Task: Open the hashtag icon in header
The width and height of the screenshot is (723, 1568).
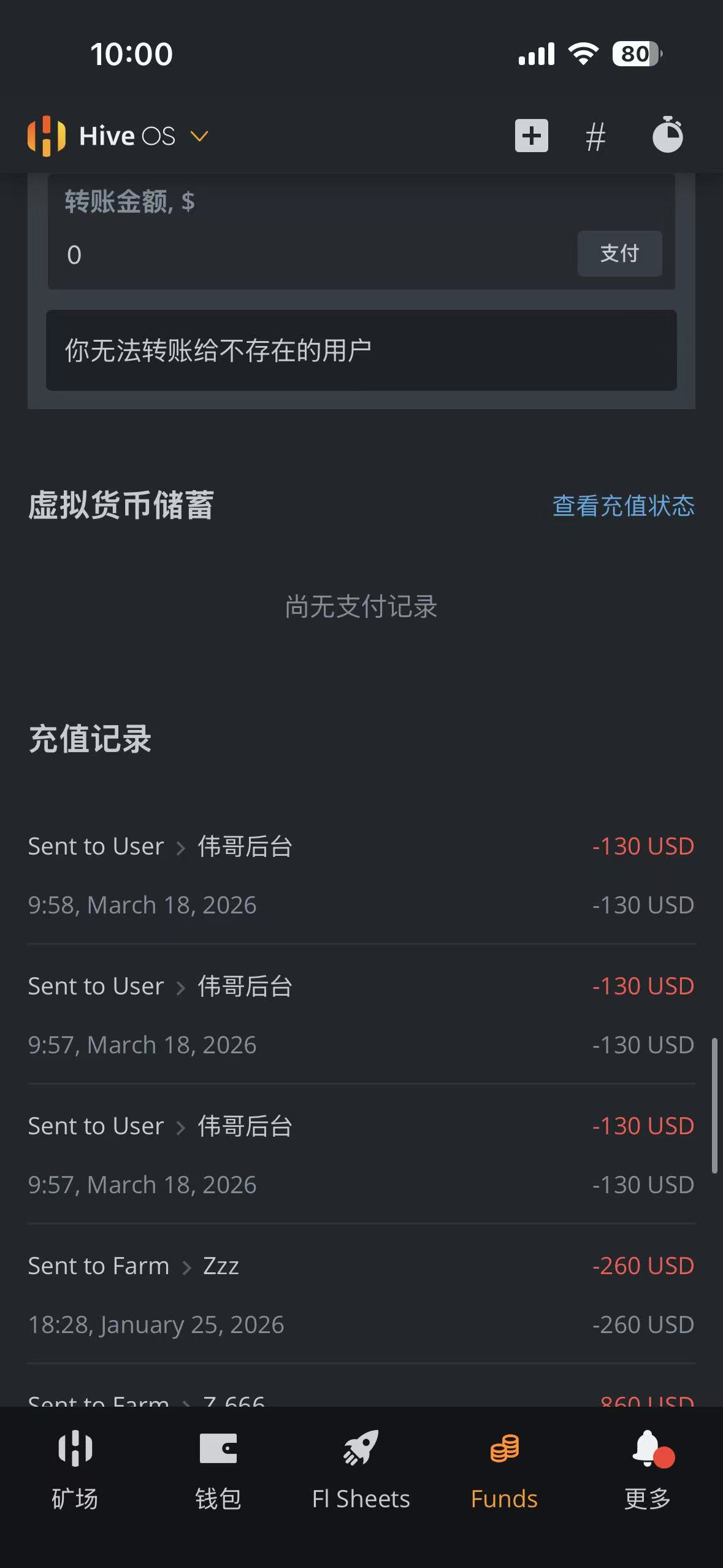Action: (595, 136)
